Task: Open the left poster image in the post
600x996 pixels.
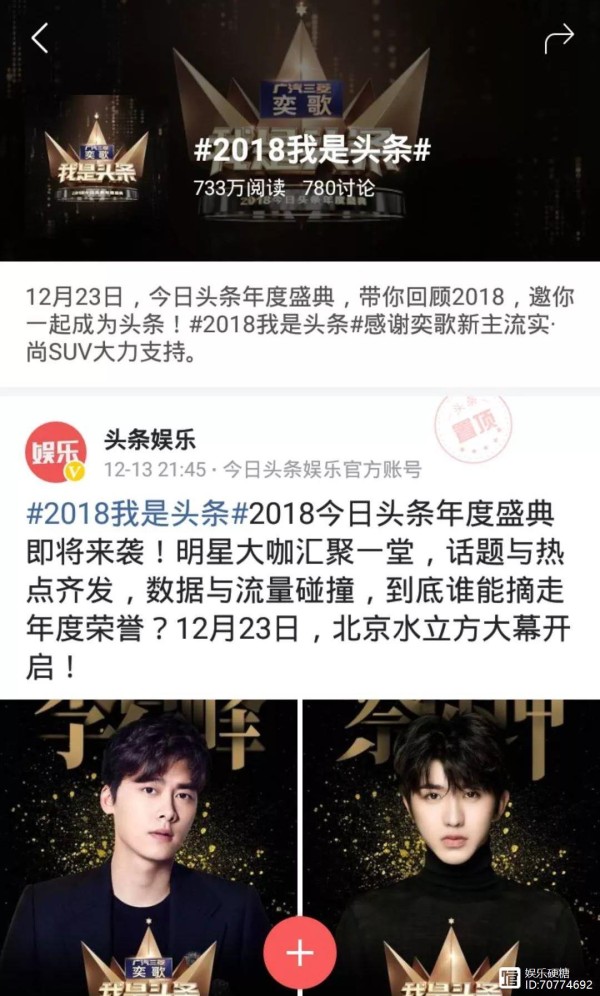Action: pos(149,847)
